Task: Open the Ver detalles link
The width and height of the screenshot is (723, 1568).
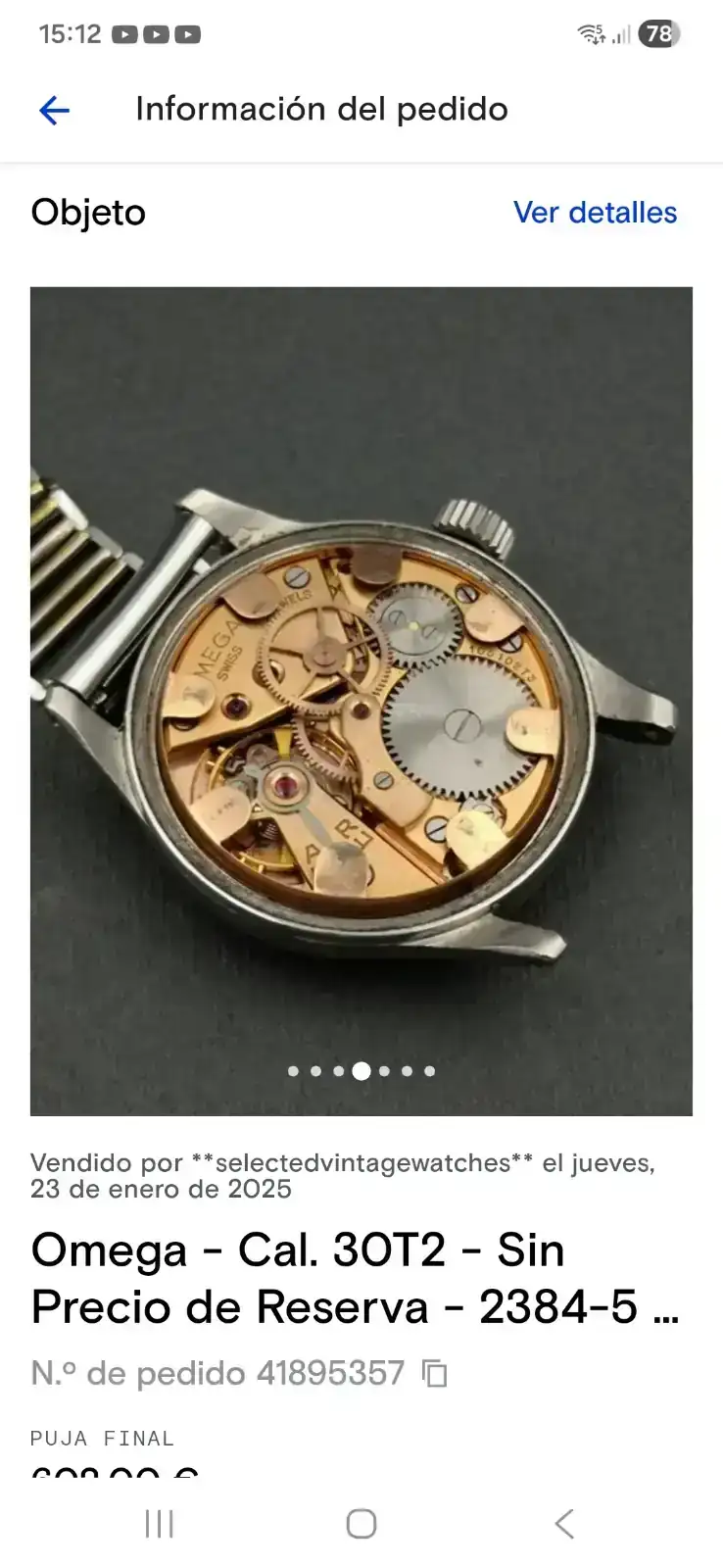Action: (x=595, y=213)
